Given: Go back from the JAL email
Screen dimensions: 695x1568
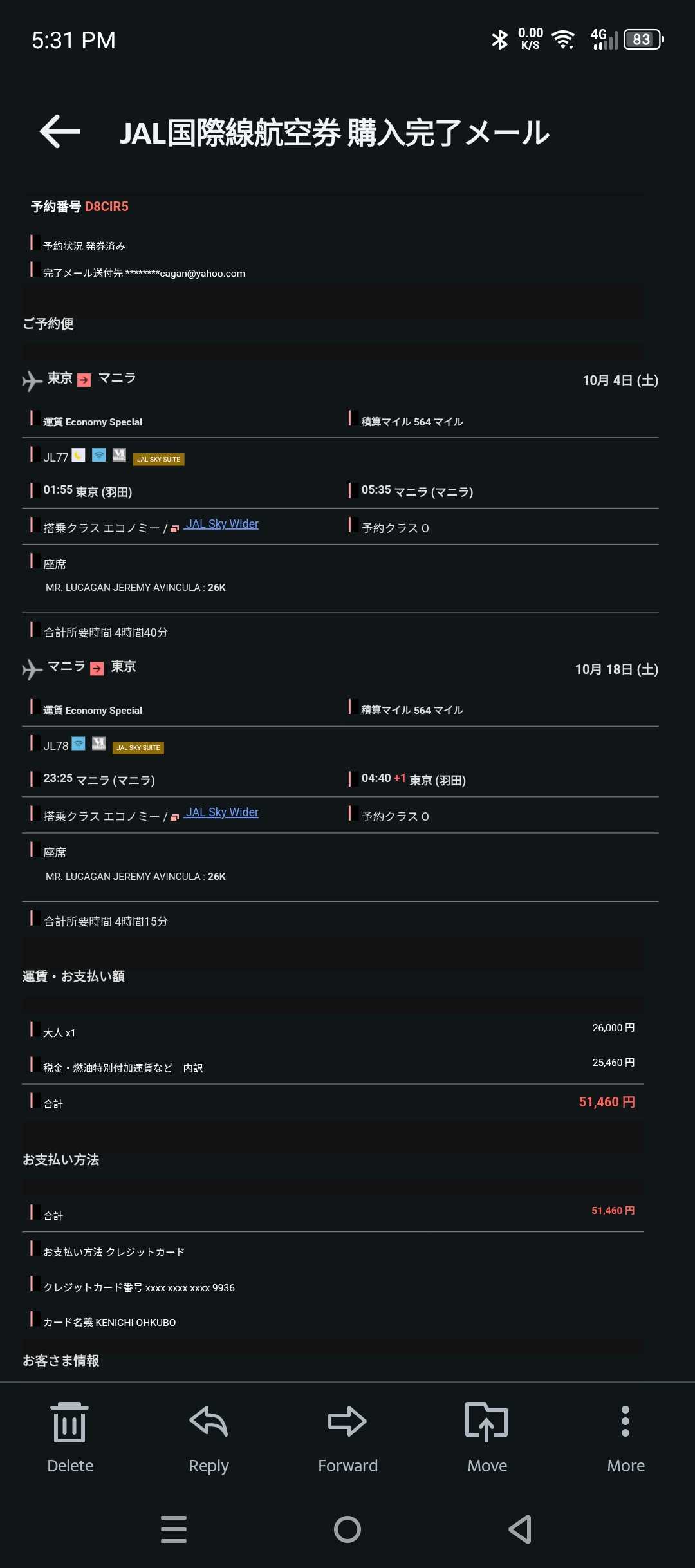Looking at the screenshot, I should point(60,132).
